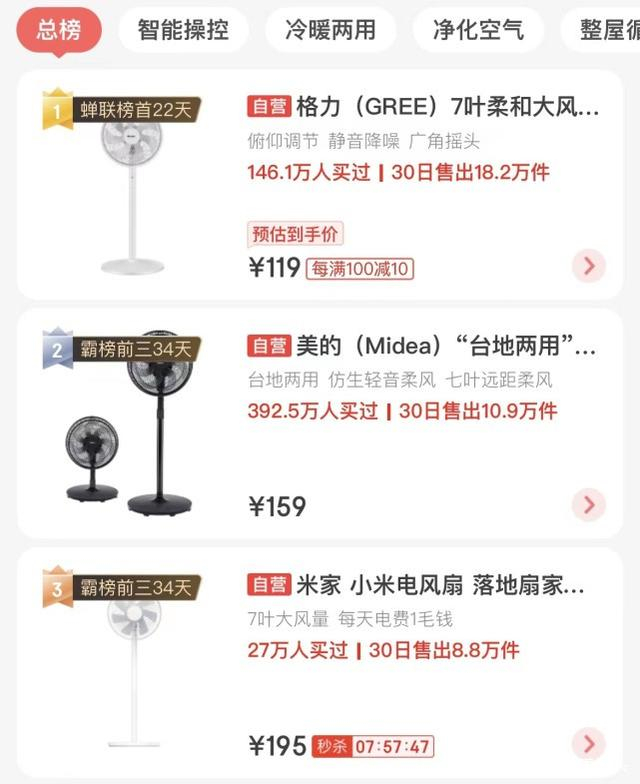Switch to the 智能操控 tab
Image resolution: width=640 pixels, height=784 pixels.
tap(183, 29)
